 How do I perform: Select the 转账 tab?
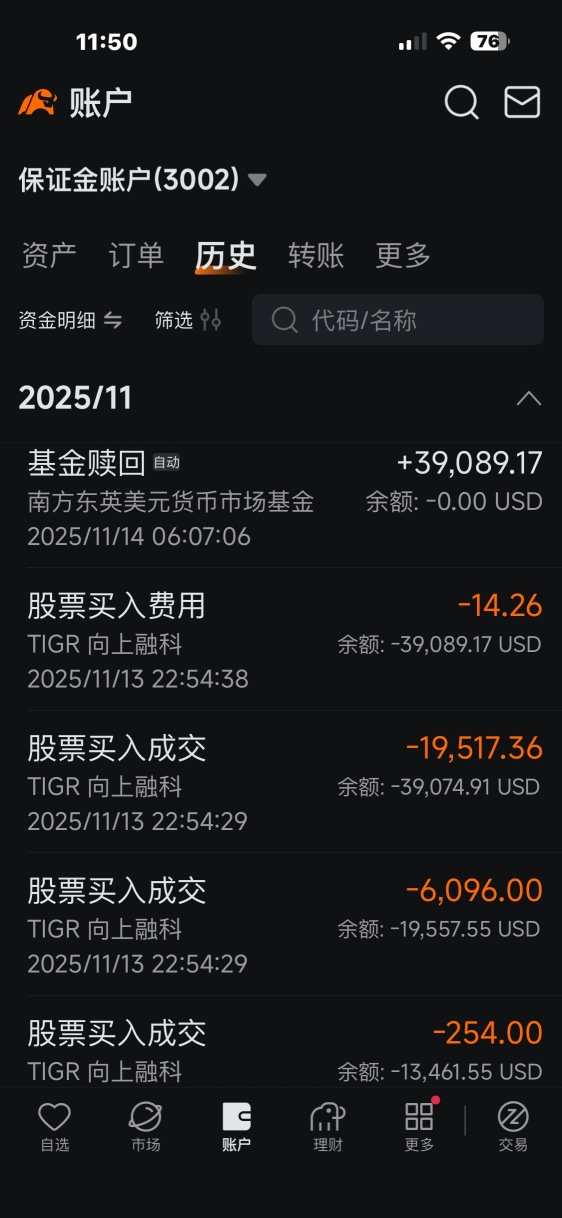(x=316, y=255)
